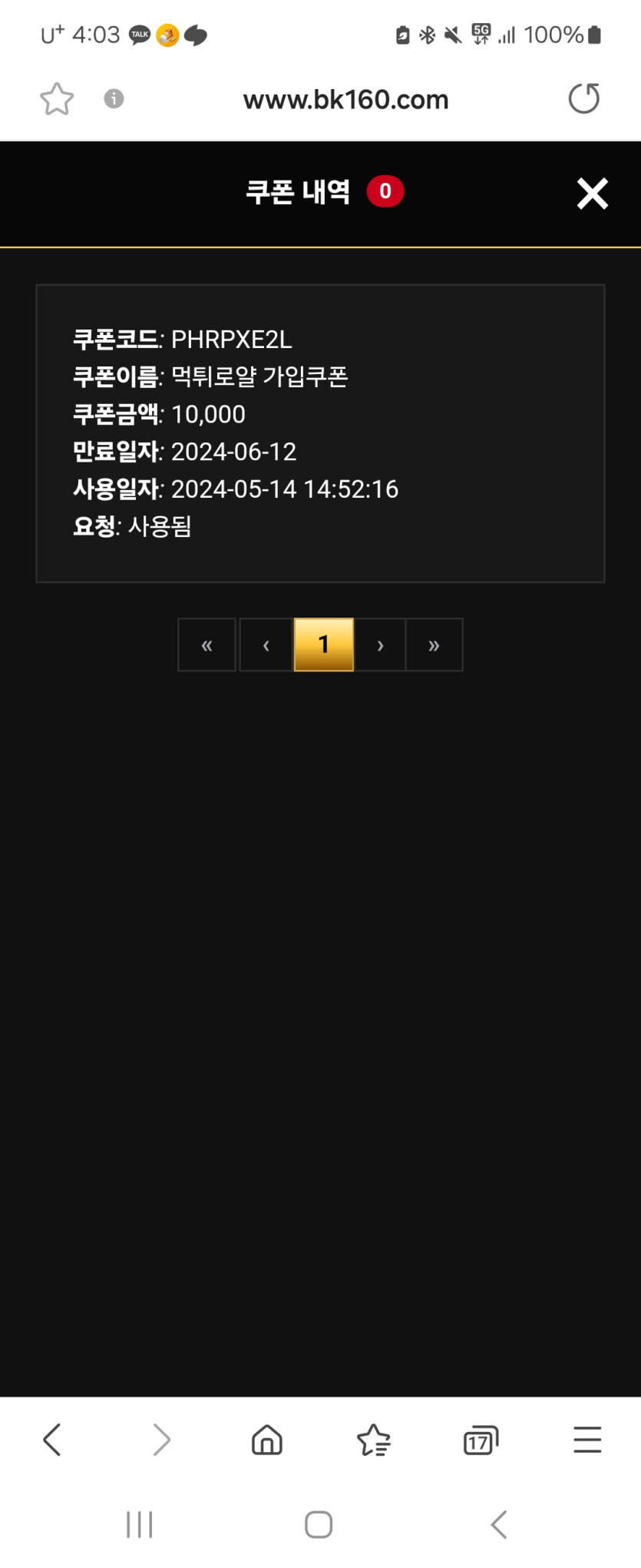Reload the page
The height and width of the screenshot is (1568, 641).
583,99
